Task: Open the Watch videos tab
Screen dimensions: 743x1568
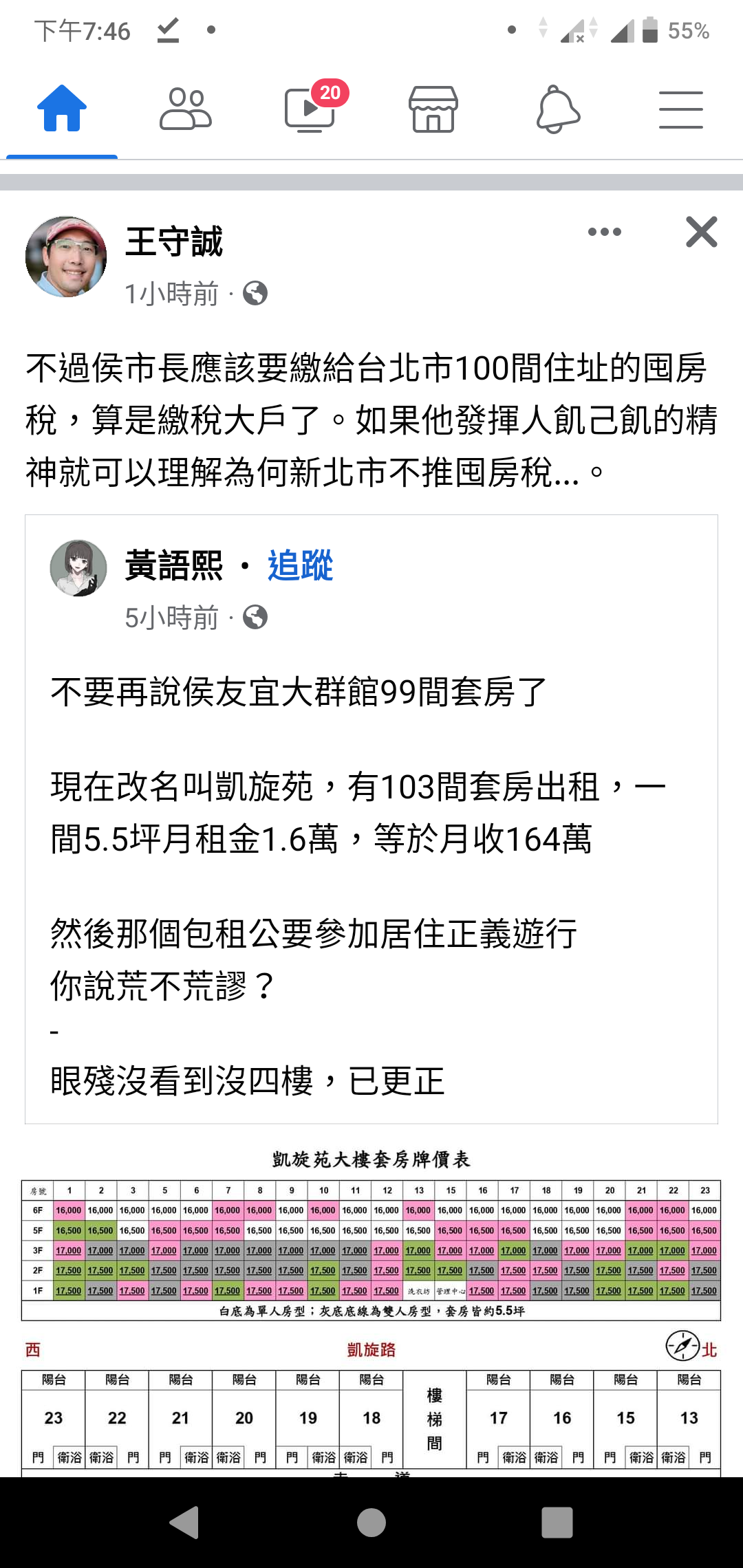Action: tap(310, 109)
